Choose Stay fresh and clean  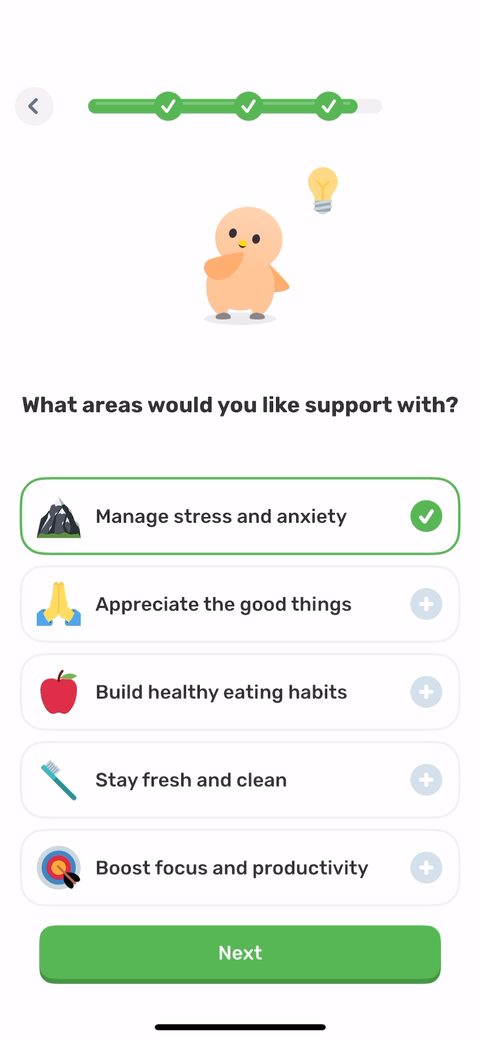(240, 779)
